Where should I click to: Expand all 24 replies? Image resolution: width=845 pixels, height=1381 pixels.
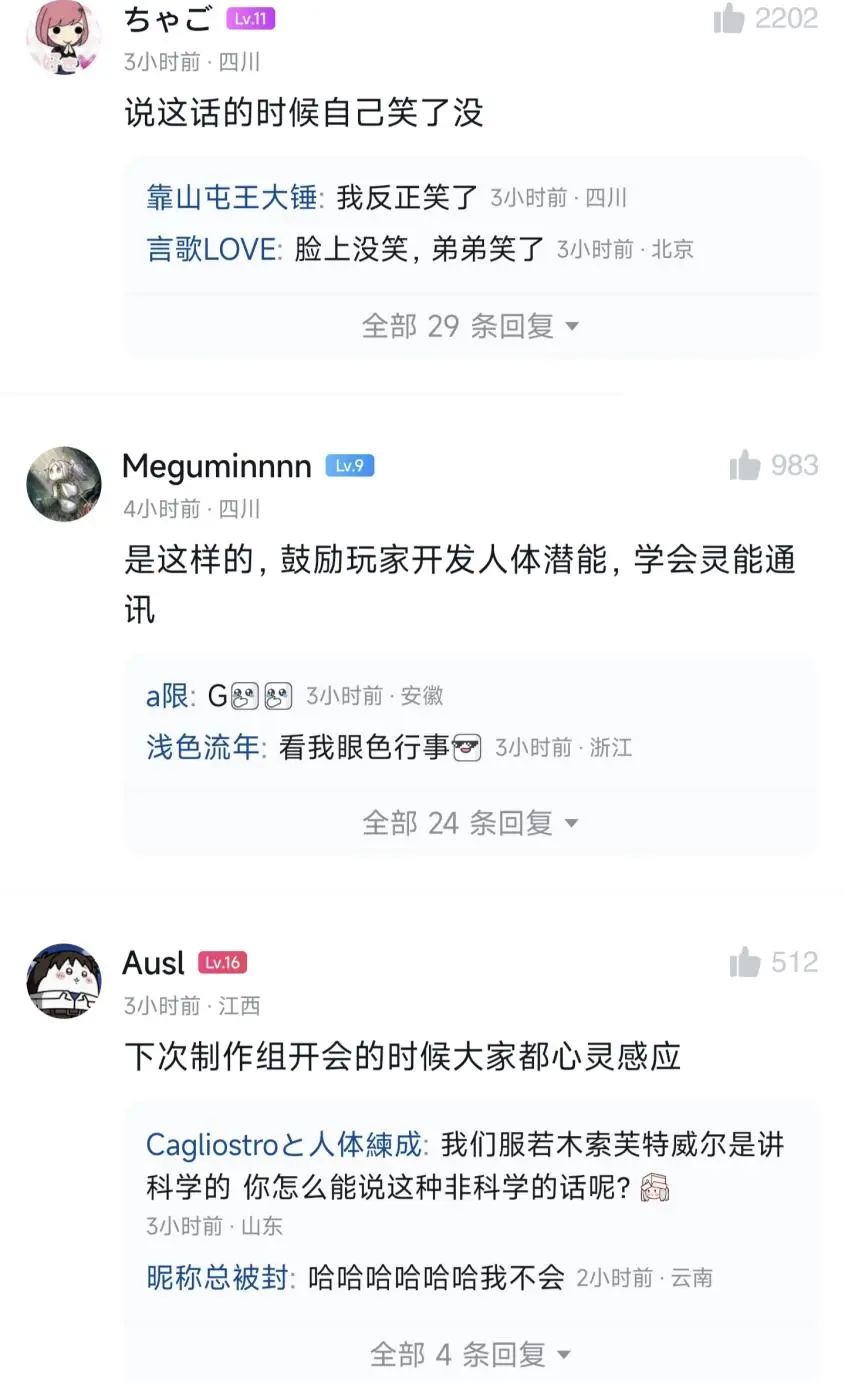470,823
